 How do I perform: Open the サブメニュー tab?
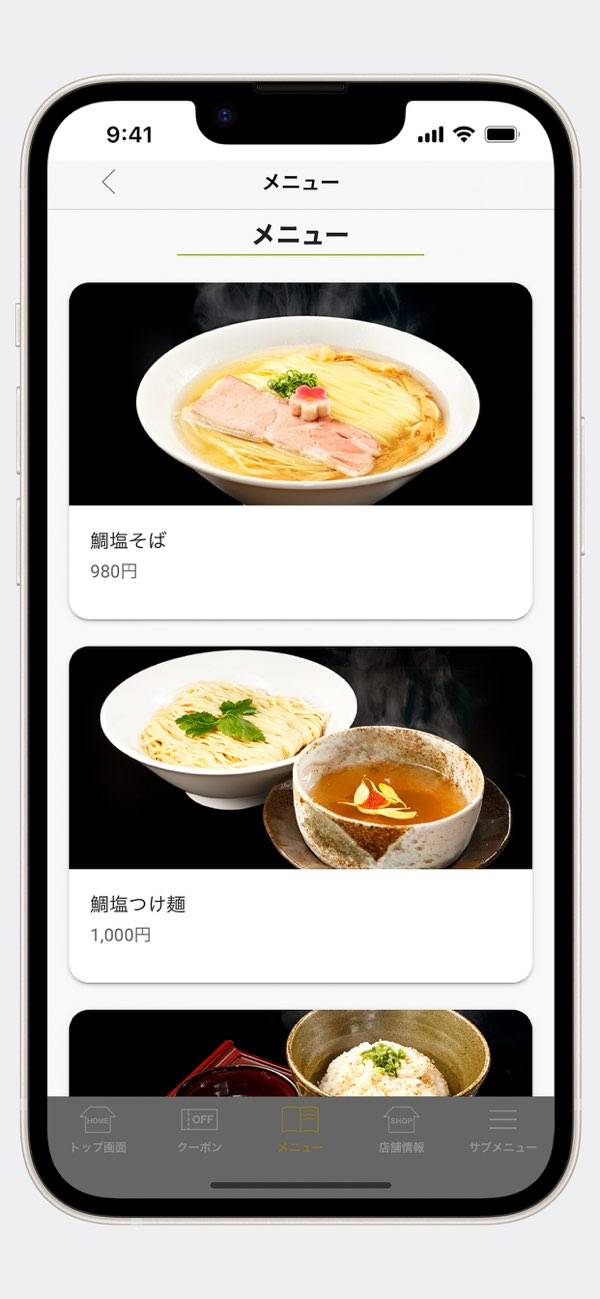pyautogui.click(x=503, y=1130)
